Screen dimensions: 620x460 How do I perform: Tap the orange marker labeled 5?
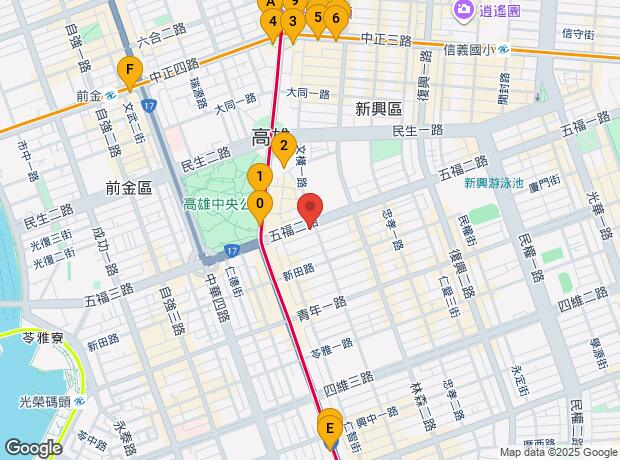coord(317,16)
